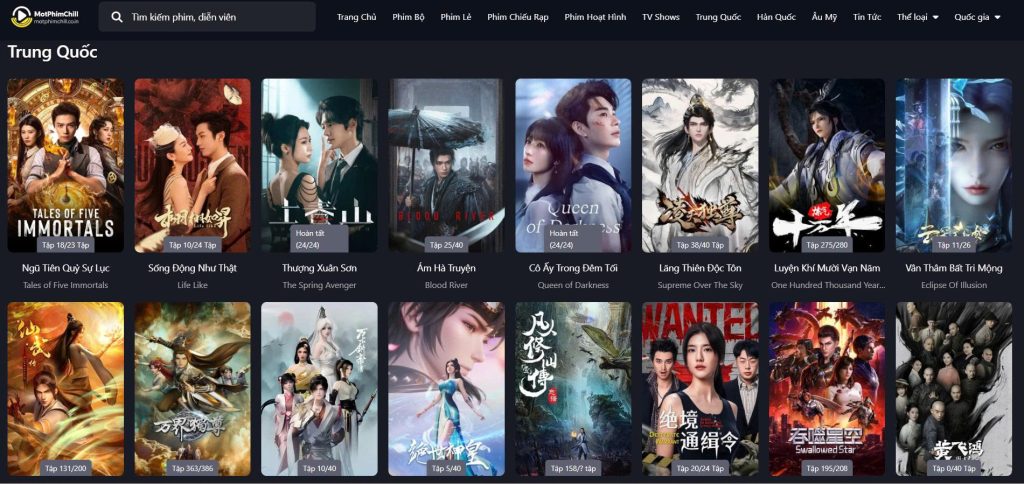The width and height of the screenshot is (1024, 484).
Task: Open Thượng Xuân Sơn series
Action: (x=320, y=165)
